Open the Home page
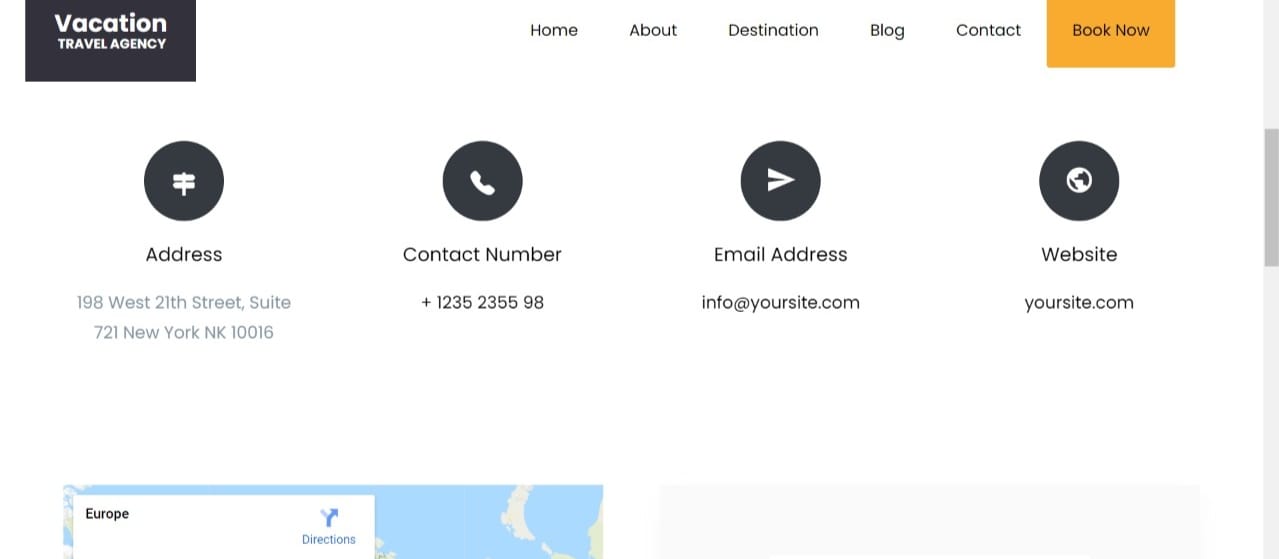 pyautogui.click(x=554, y=30)
